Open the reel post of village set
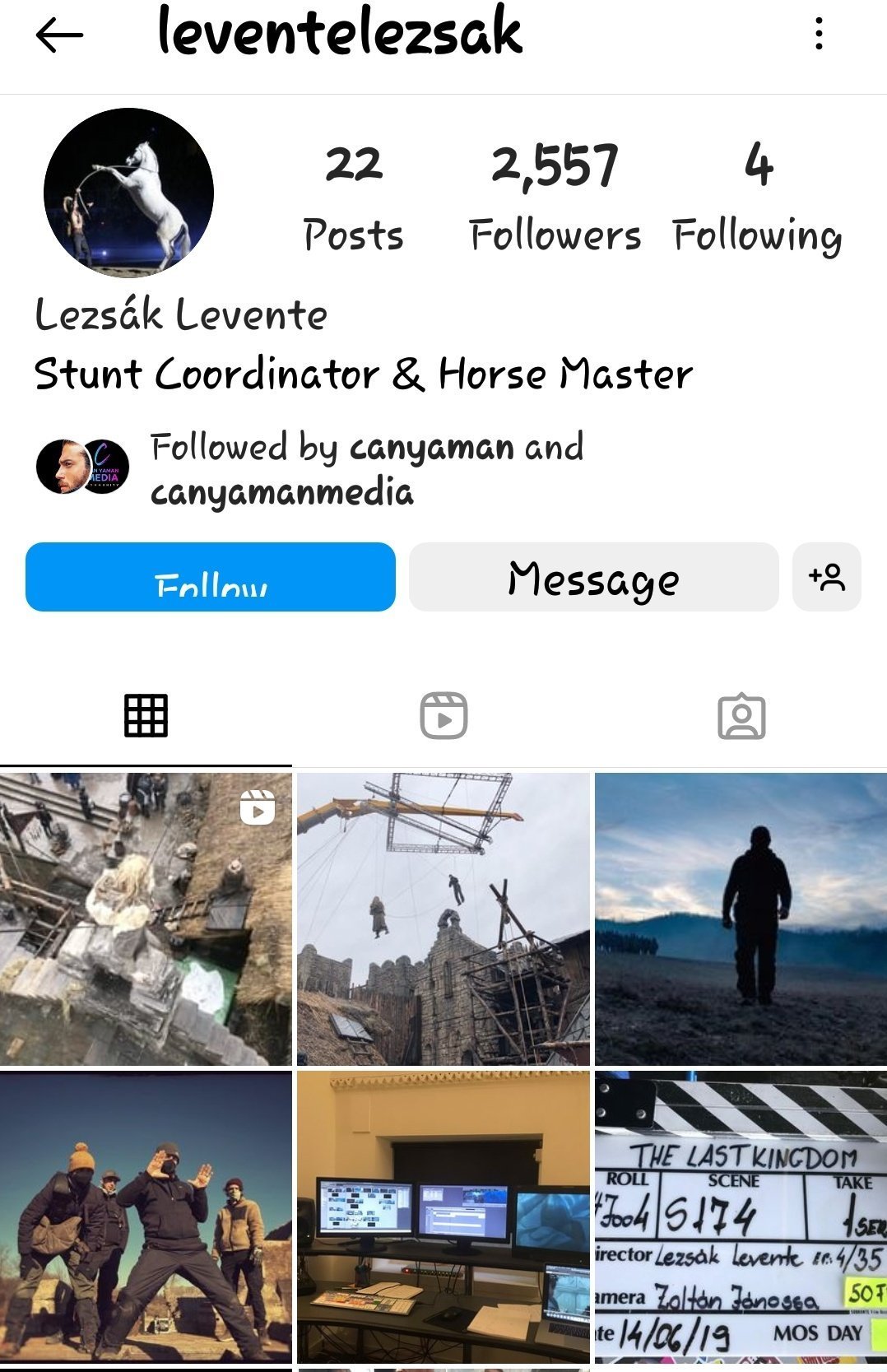The width and height of the screenshot is (887, 1372). (x=146, y=919)
